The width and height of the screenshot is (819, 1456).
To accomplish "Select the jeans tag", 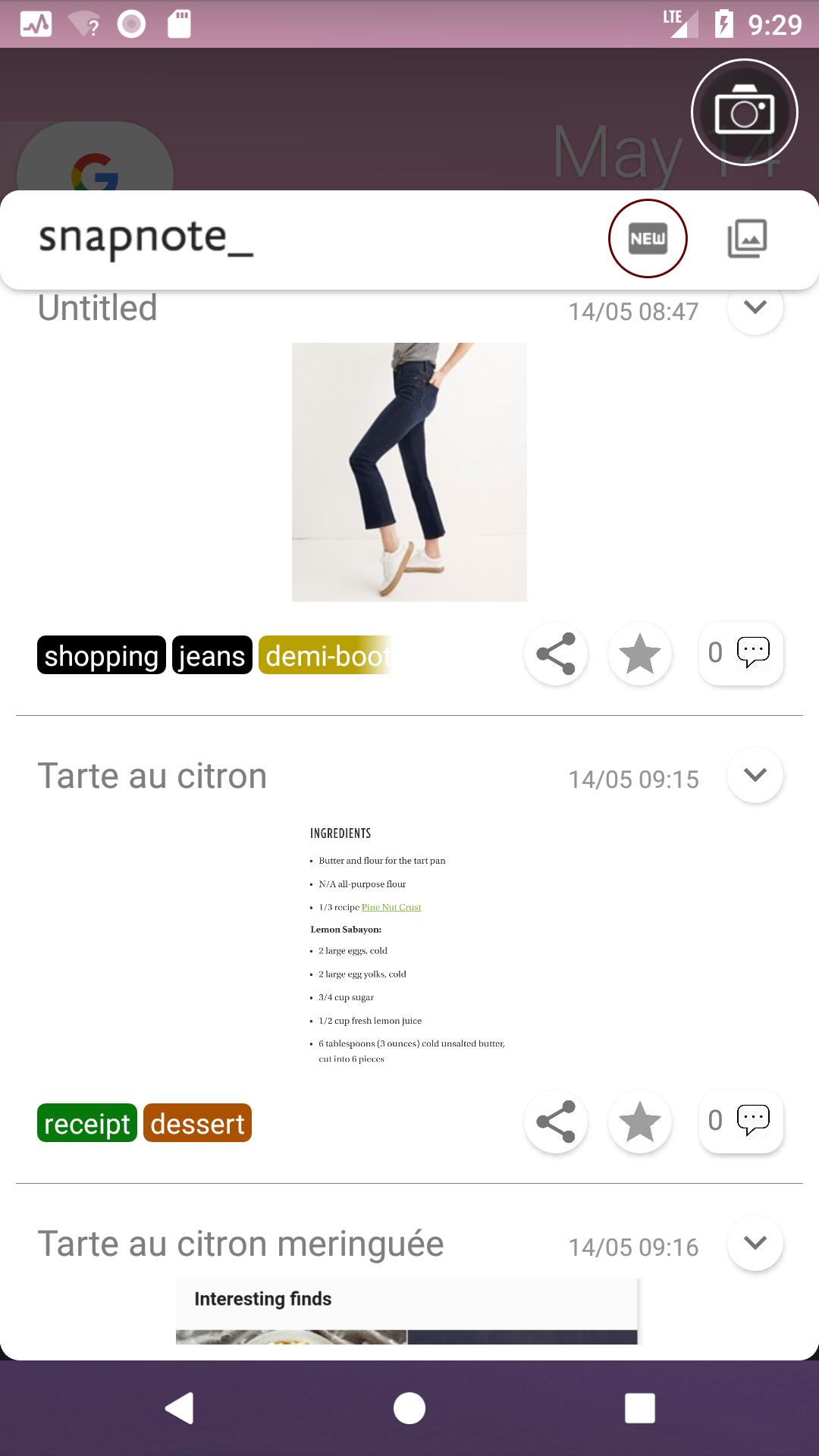I will point(212,655).
